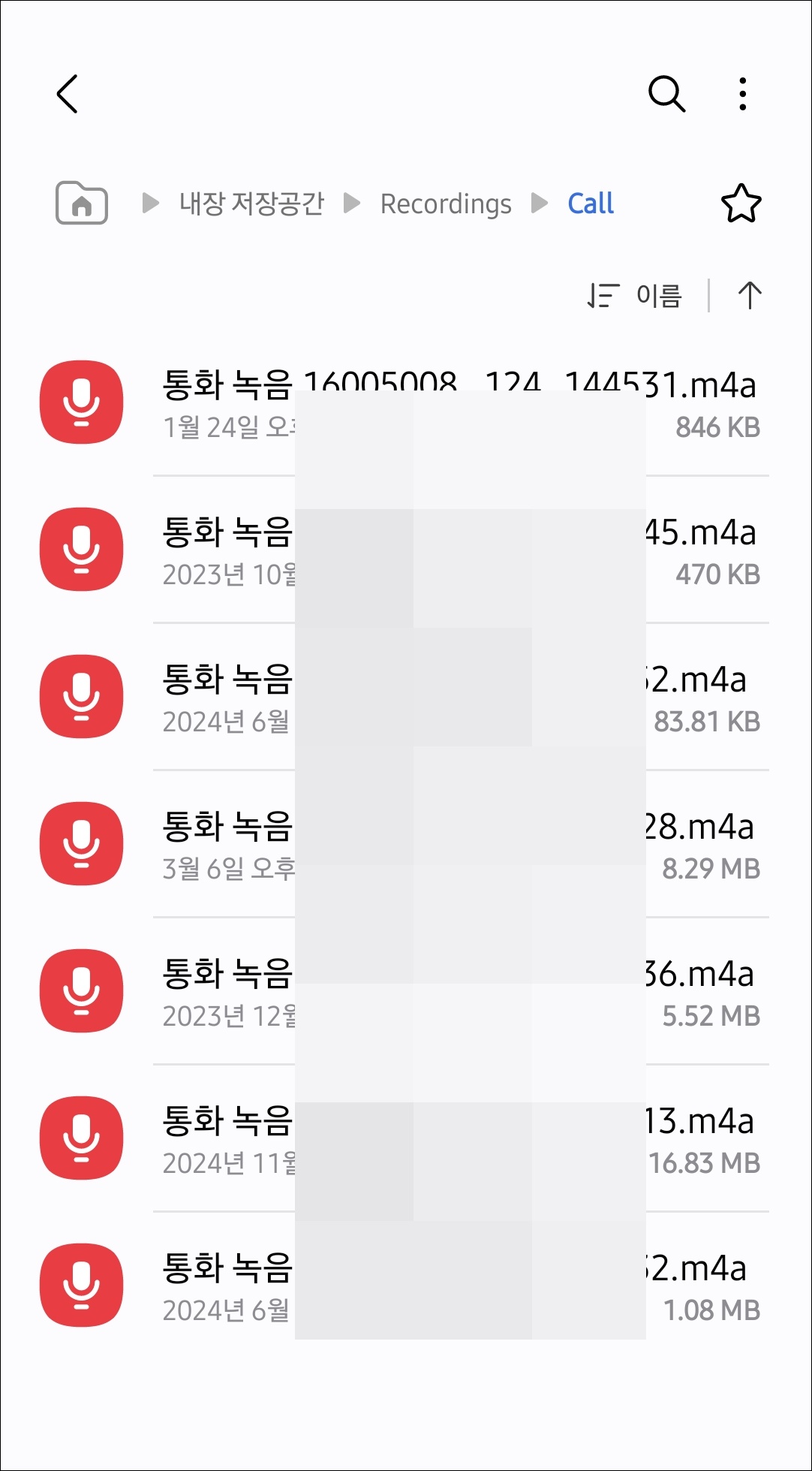
Task: Open the search magnifier icon
Action: [x=666, y=94]
